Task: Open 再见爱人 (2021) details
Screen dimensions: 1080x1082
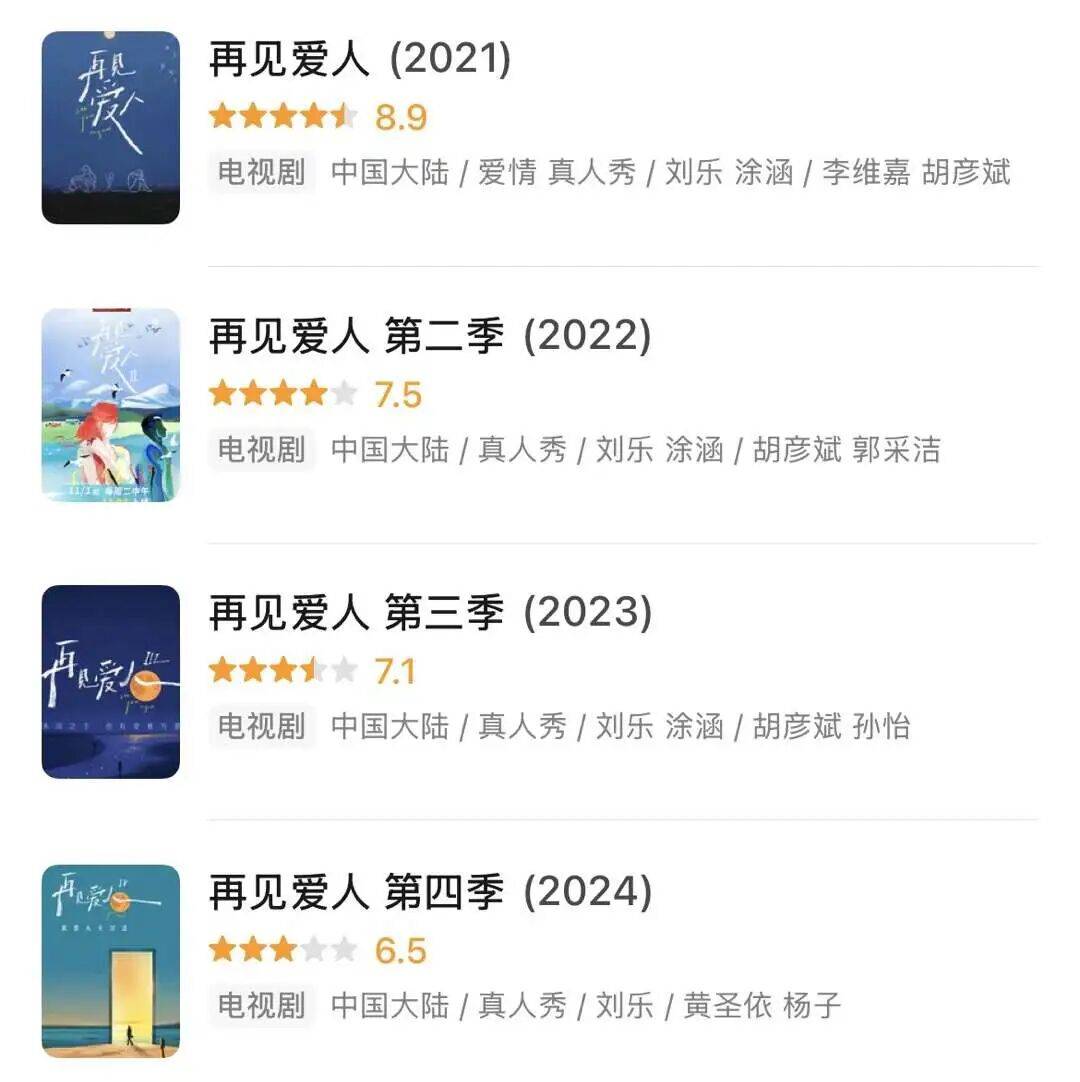Action: 360,61
